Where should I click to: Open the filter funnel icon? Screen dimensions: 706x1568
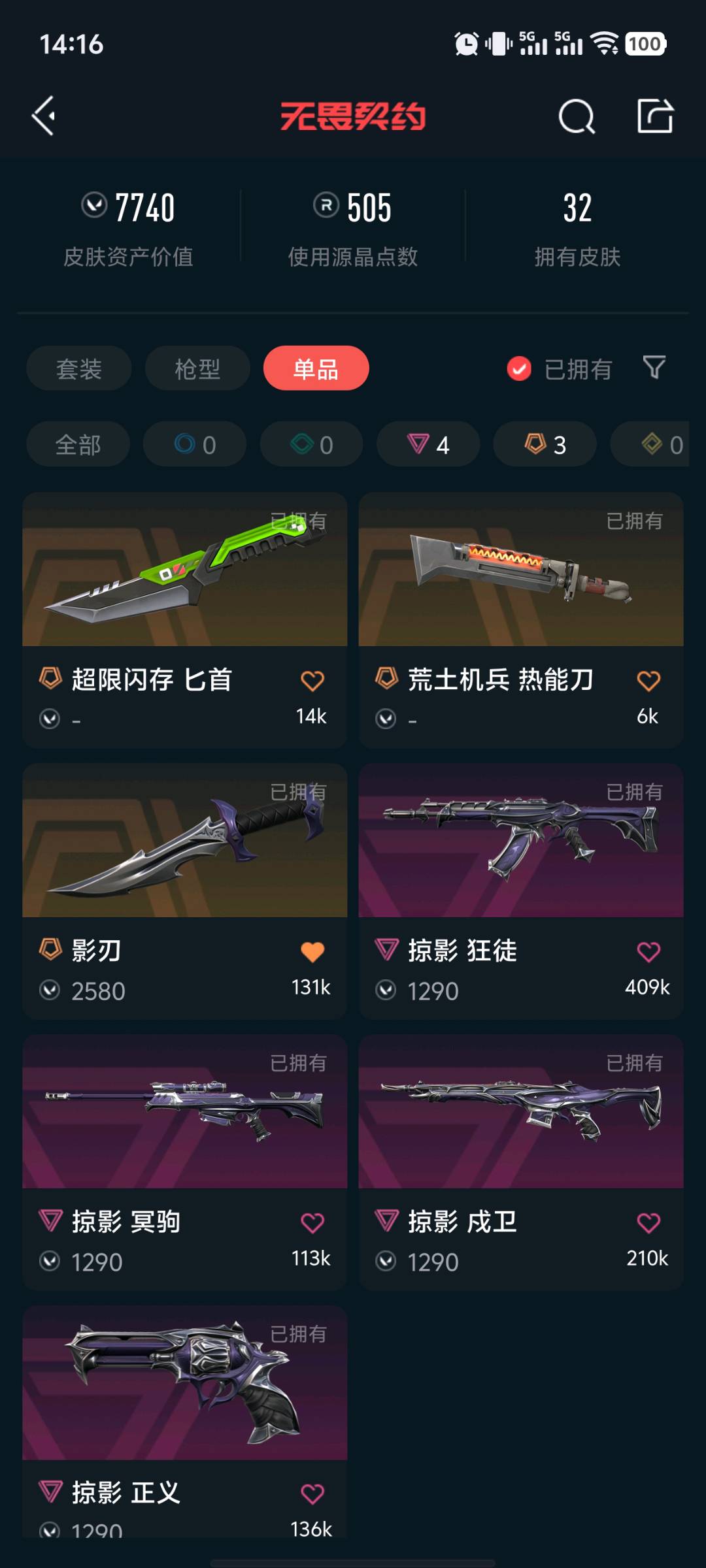point(654,367)
